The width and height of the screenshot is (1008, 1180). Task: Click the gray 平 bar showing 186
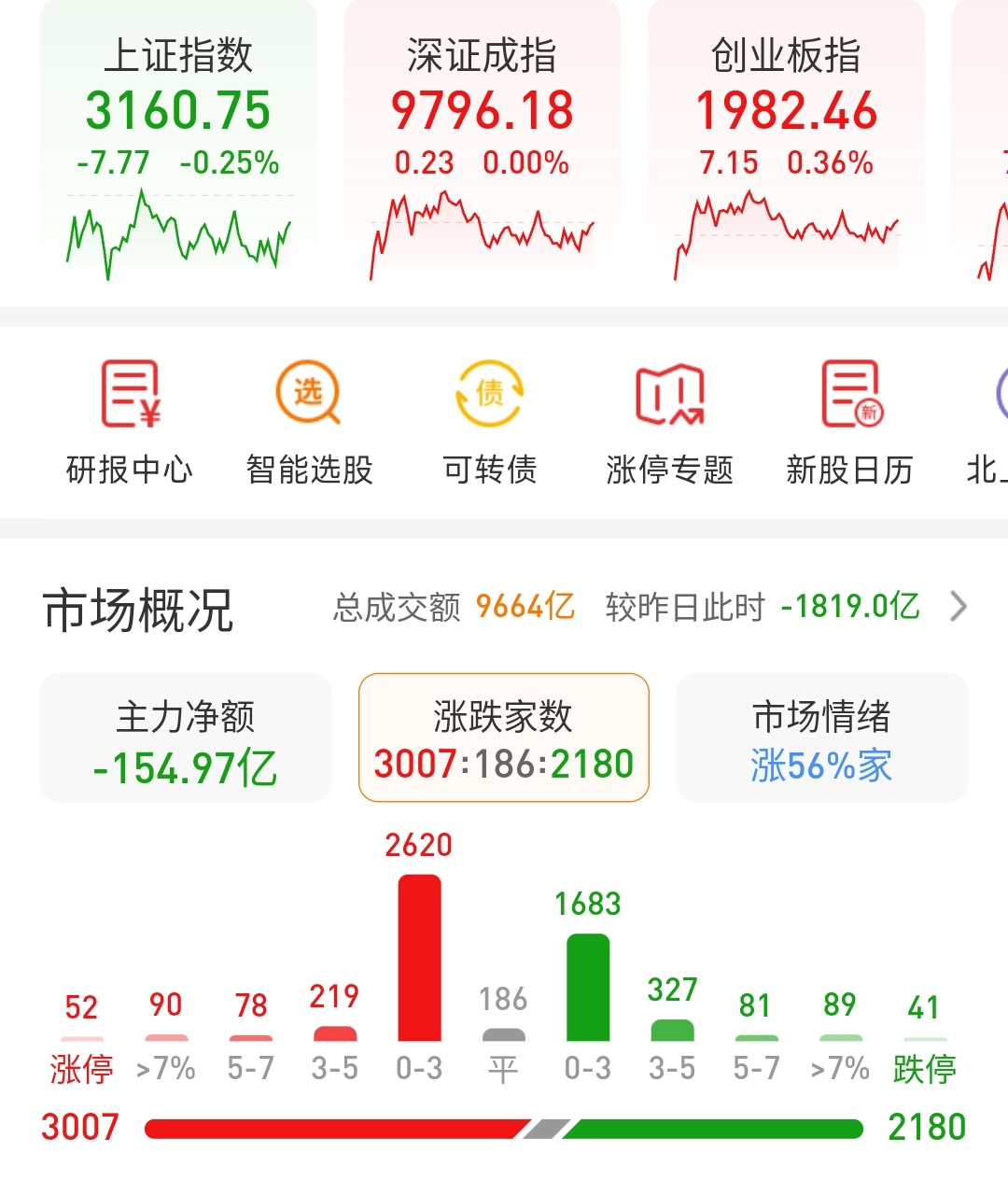503,1034
